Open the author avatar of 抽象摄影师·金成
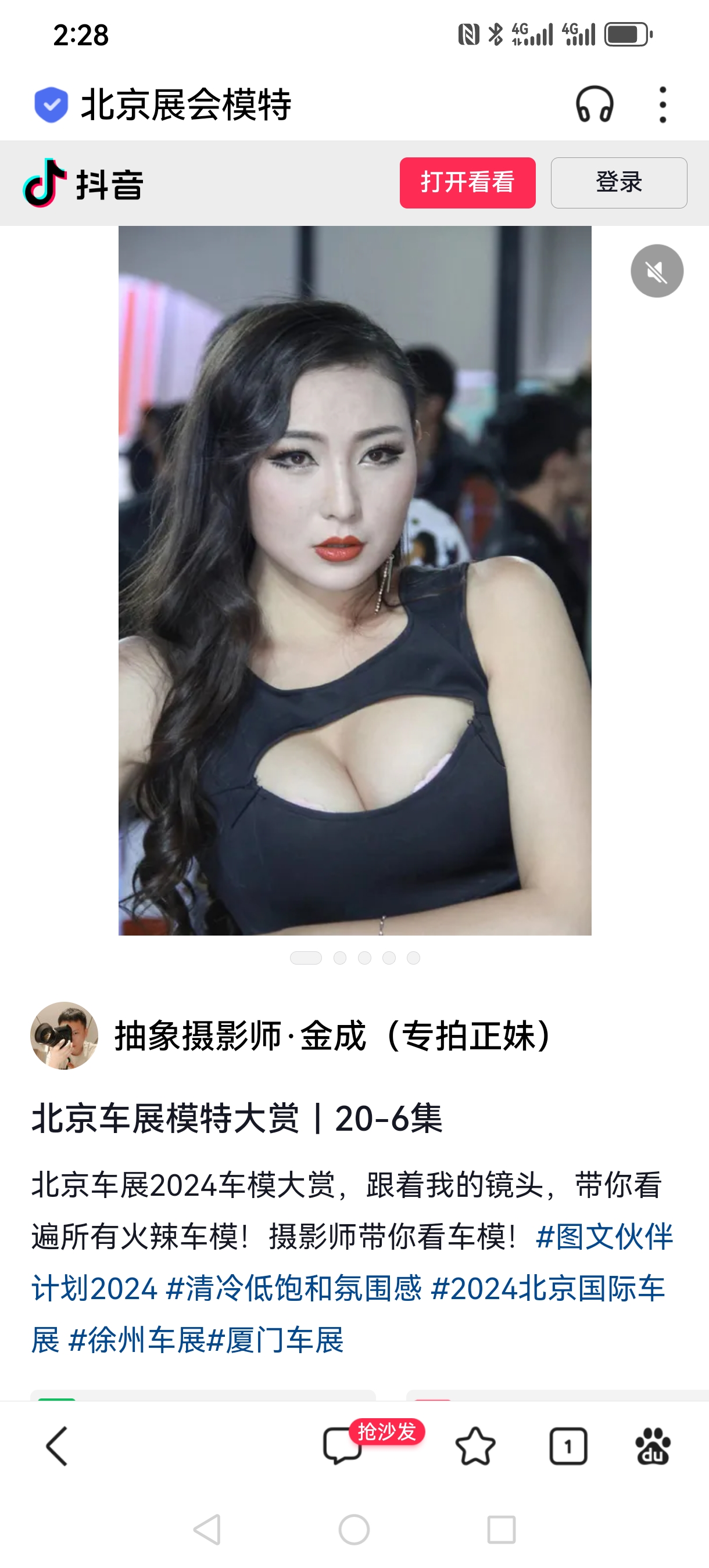Viewport: 709px width, 1568px height. click(64, 1035)
